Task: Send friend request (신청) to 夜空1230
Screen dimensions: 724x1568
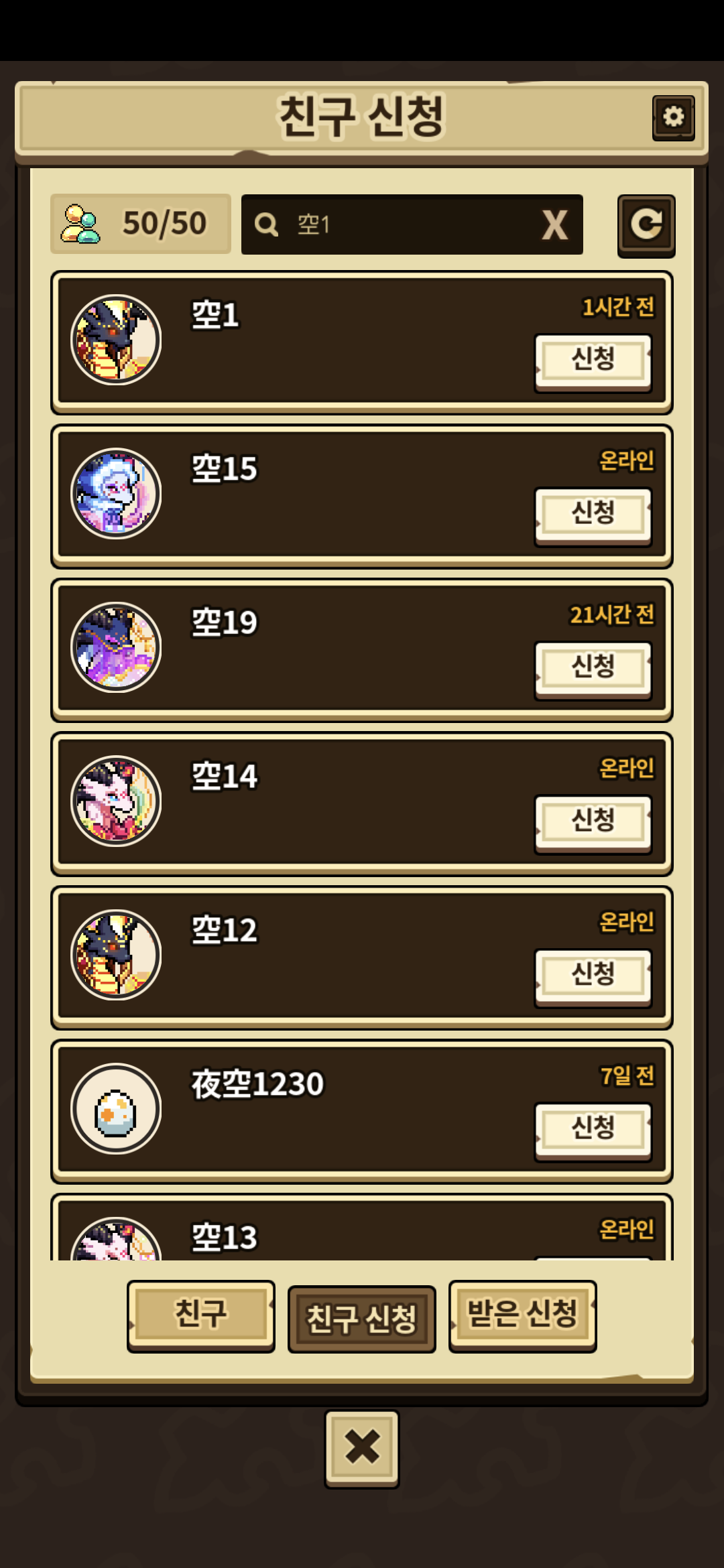Action: point(593,1128)
